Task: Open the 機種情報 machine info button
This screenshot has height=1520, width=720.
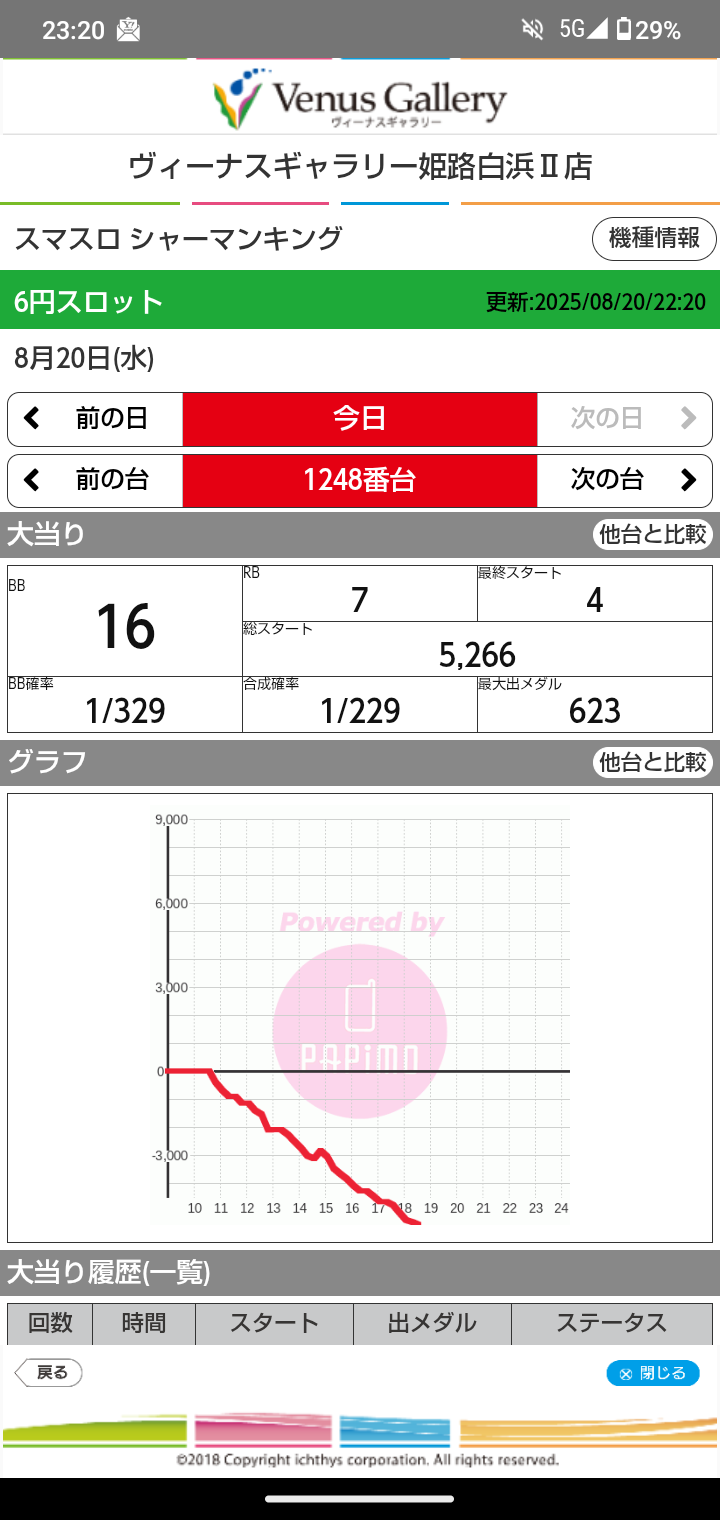Action: click(x=654, y=239)
